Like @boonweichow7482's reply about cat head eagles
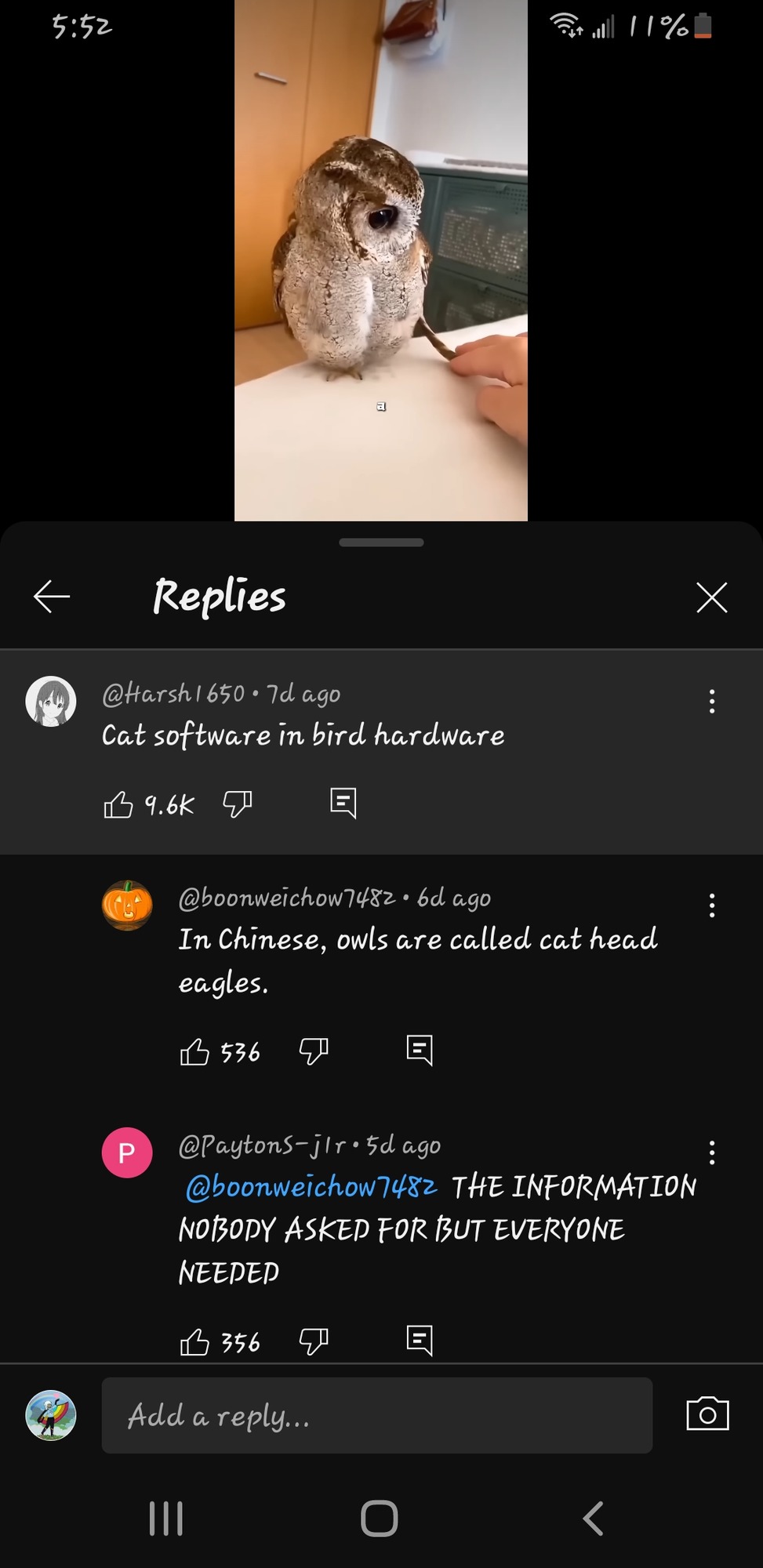Image resolution: width=763 pixels, height=1568 pixels. click(194, 1051)
